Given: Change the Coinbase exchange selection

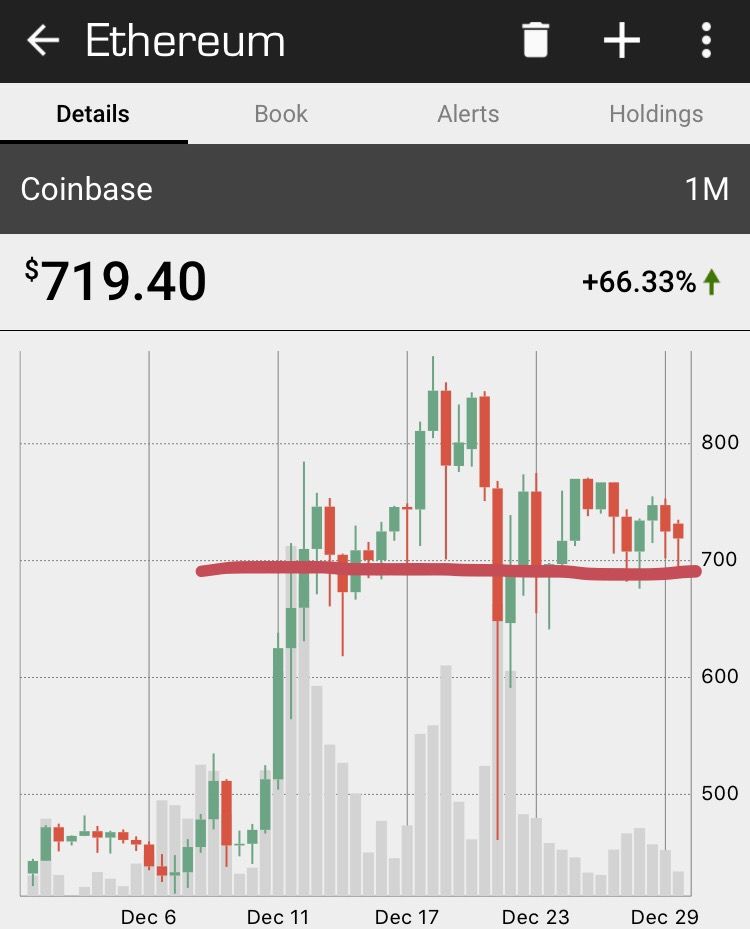Looking at the screenshot, I should tap(87, 189).
